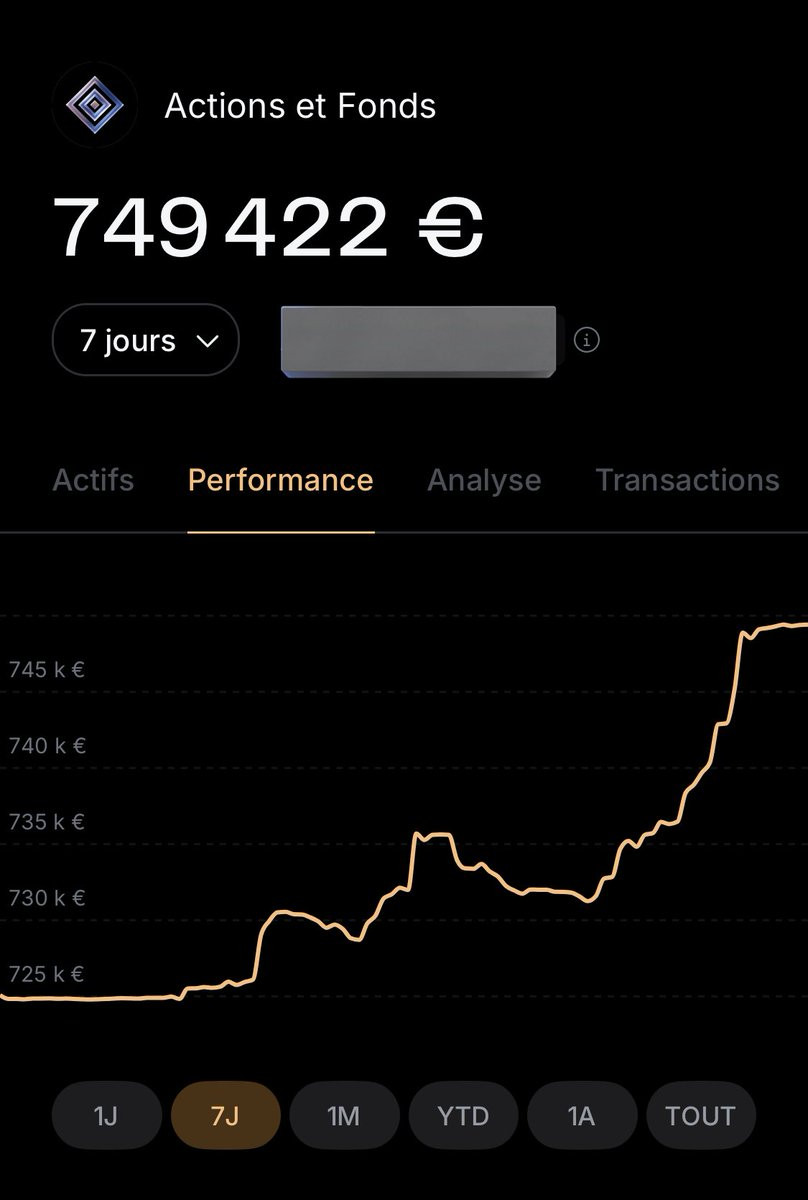The height and width of the screenshot is (1200, 808).
Task: Show the 1J chart range
Action: [x=106, y=1116]
